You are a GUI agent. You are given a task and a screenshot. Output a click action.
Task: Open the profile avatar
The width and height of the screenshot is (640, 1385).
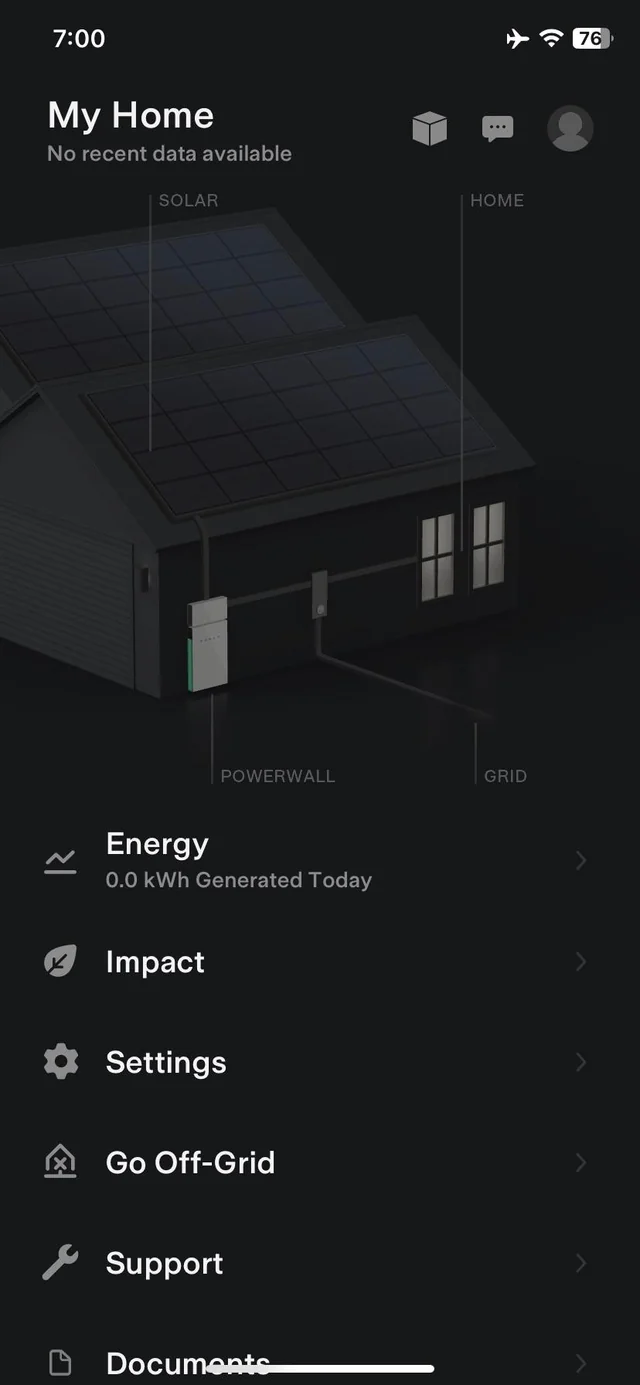[x=570, y=128]
